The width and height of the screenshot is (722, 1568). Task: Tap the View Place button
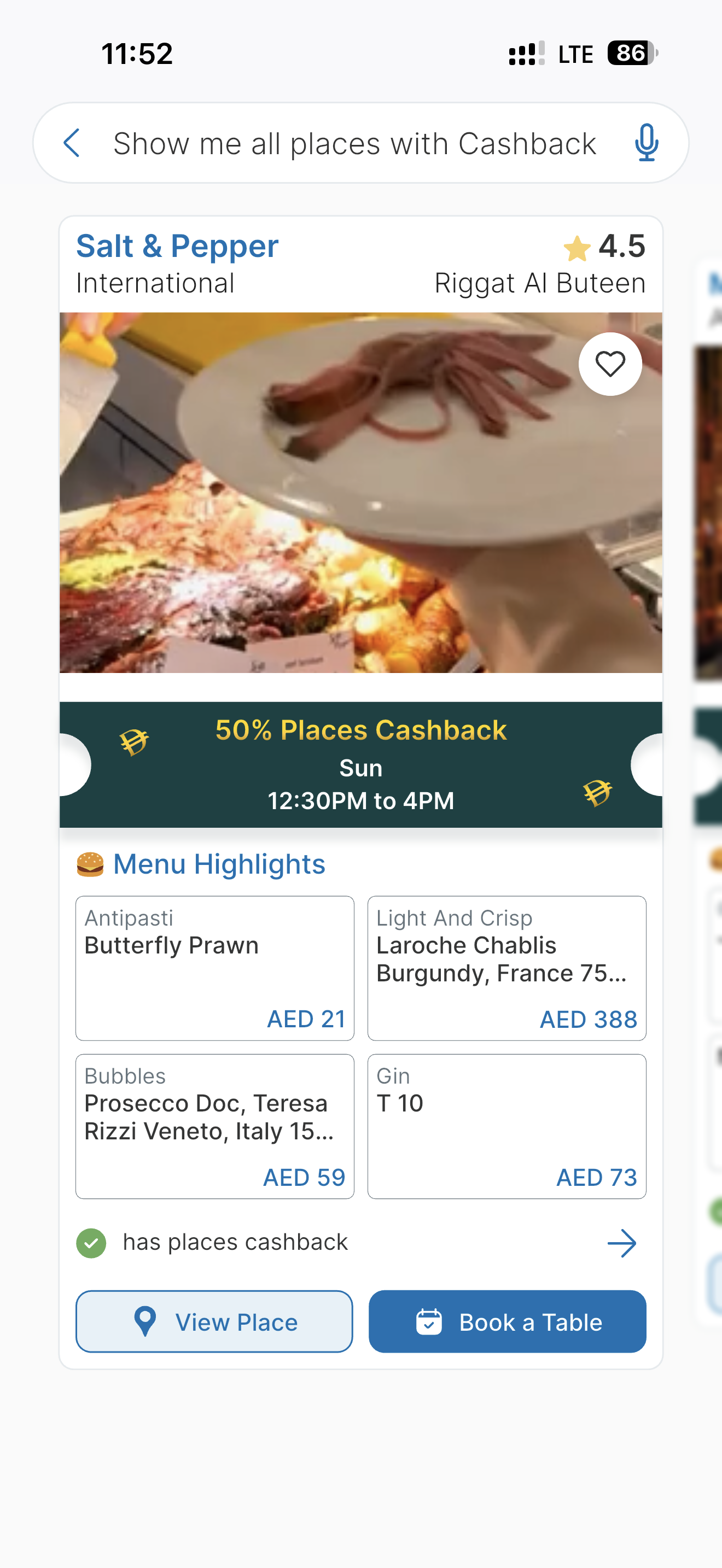point(214,1321)
